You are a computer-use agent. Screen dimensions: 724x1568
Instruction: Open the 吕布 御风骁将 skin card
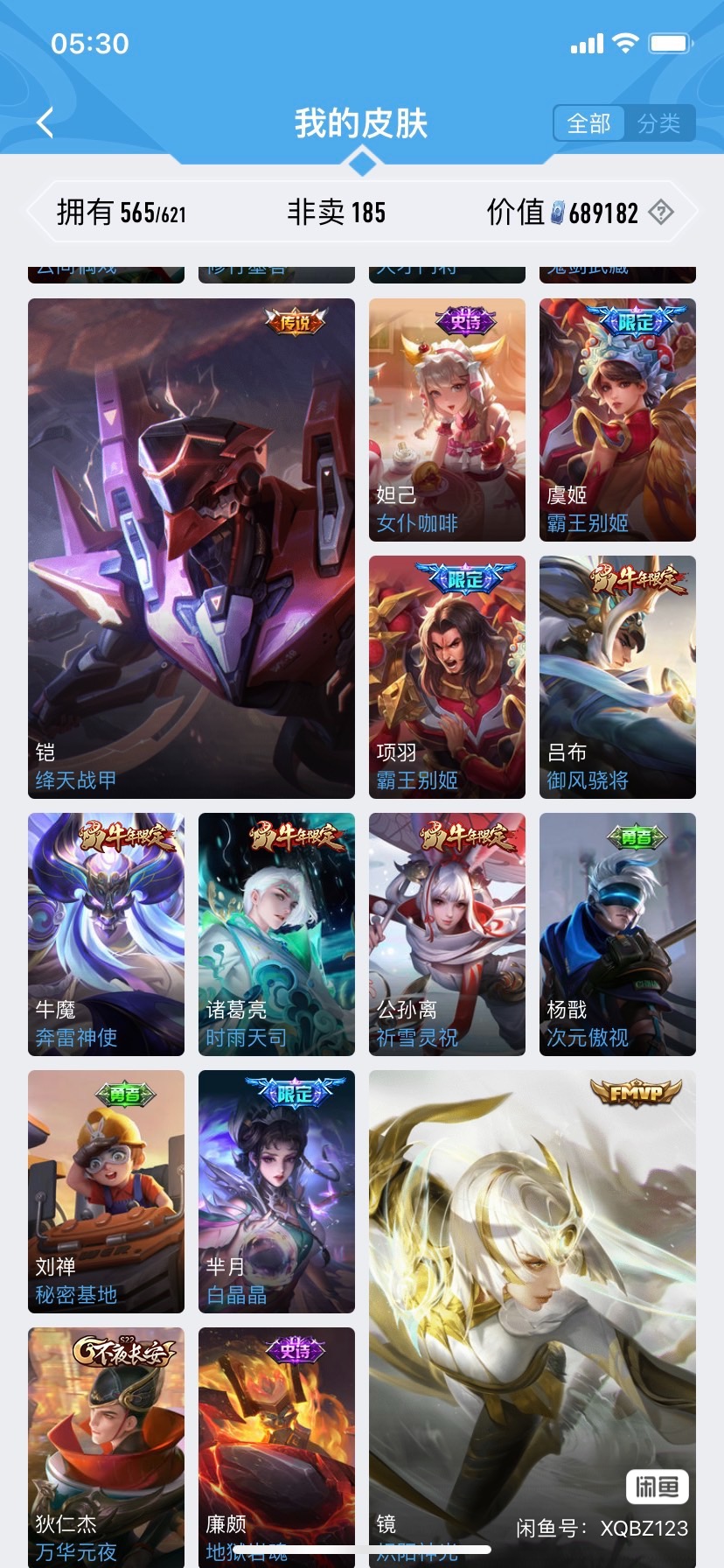click(x=617, y=676)
